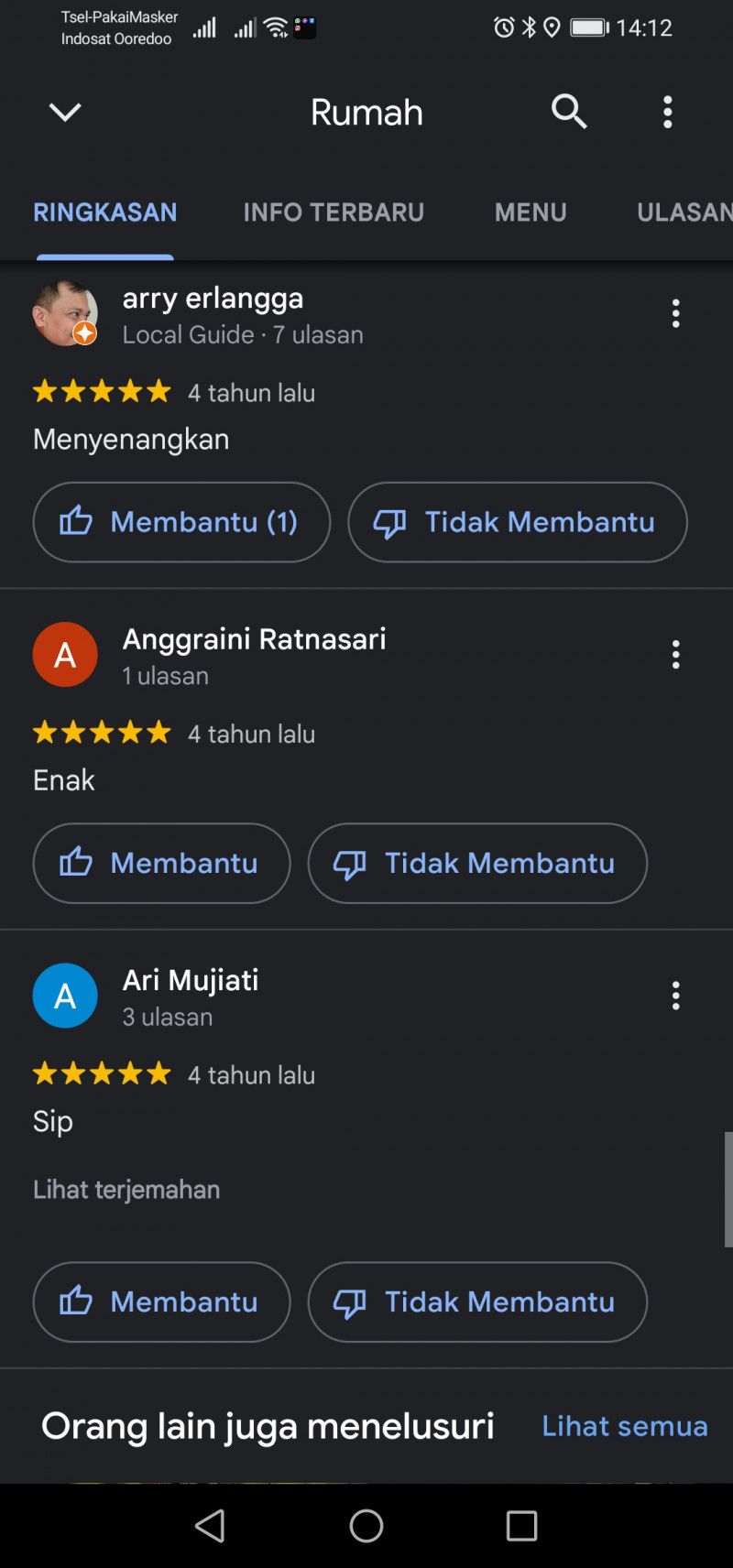Switch to the Ulasan tab
733x1568 pixels.
(x=684, y=212)
